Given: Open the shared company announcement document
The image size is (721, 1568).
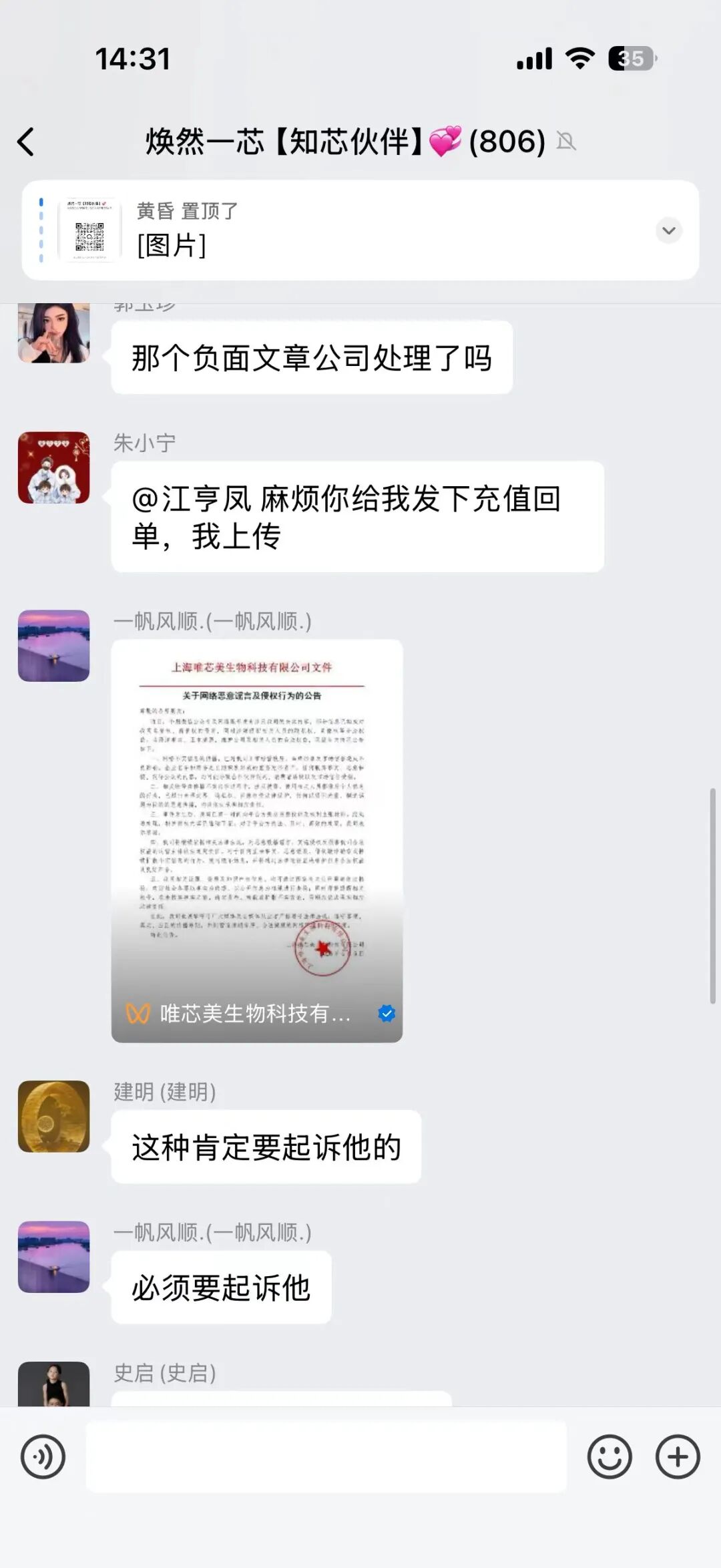Looking at the screenshot, I should 257,840.
